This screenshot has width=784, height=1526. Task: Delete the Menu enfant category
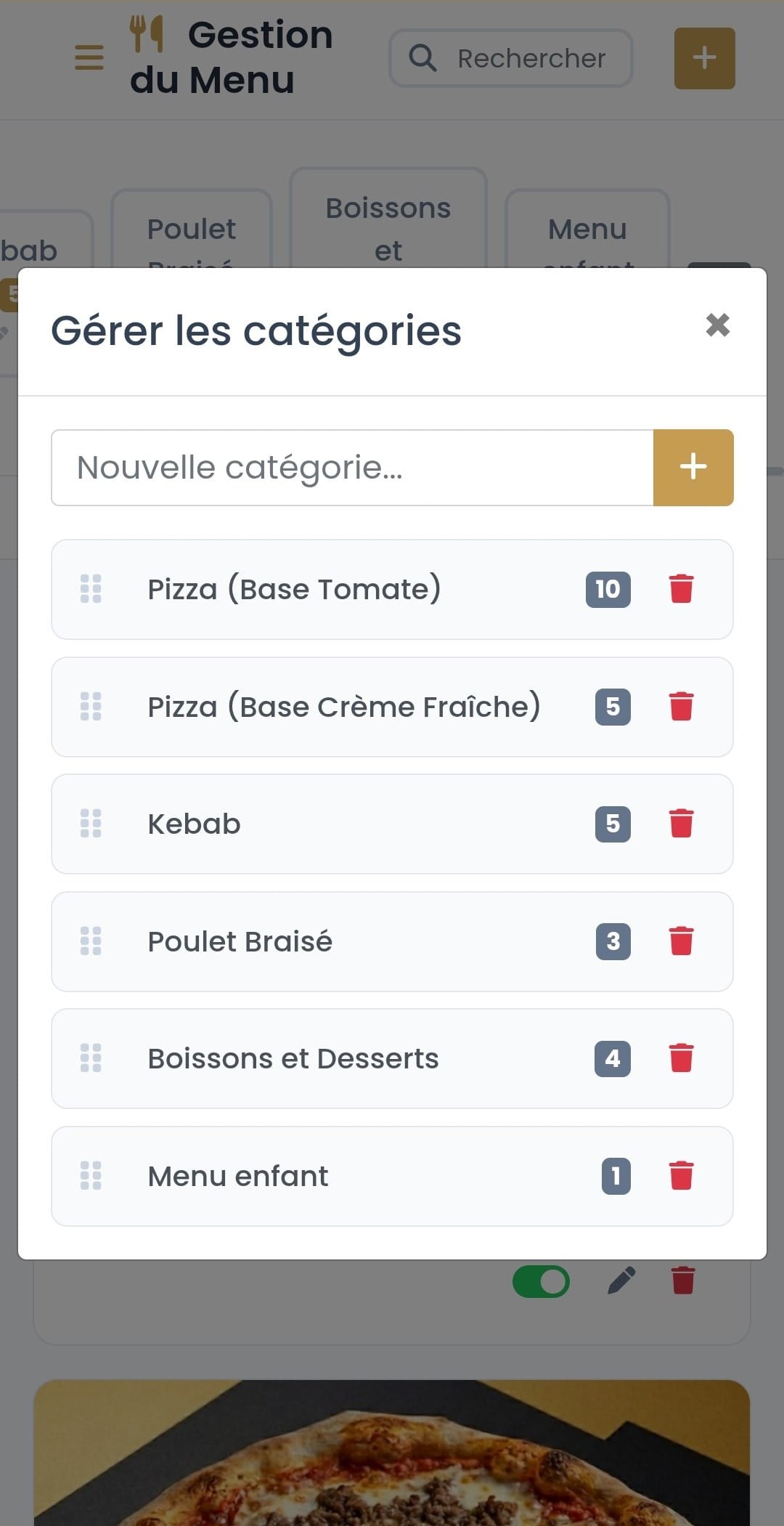(x=681, y=1176)
